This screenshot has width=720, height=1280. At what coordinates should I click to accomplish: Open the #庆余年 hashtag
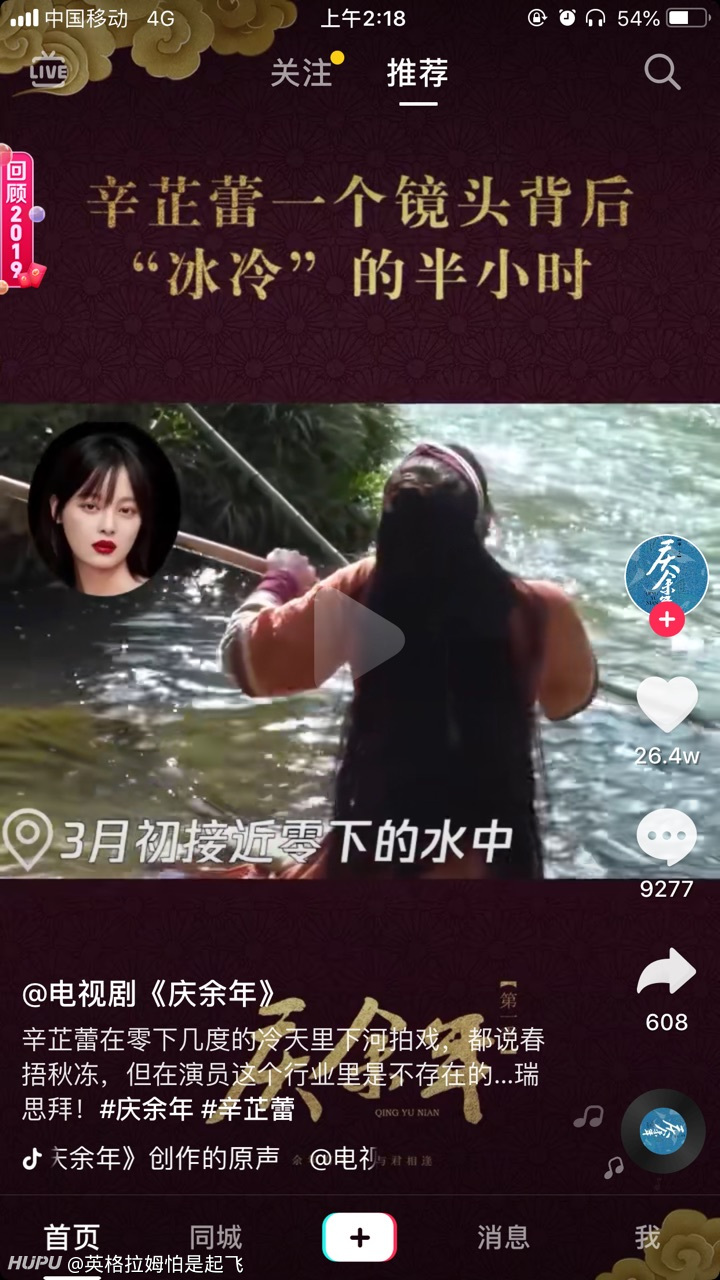tap(146, 1108)
